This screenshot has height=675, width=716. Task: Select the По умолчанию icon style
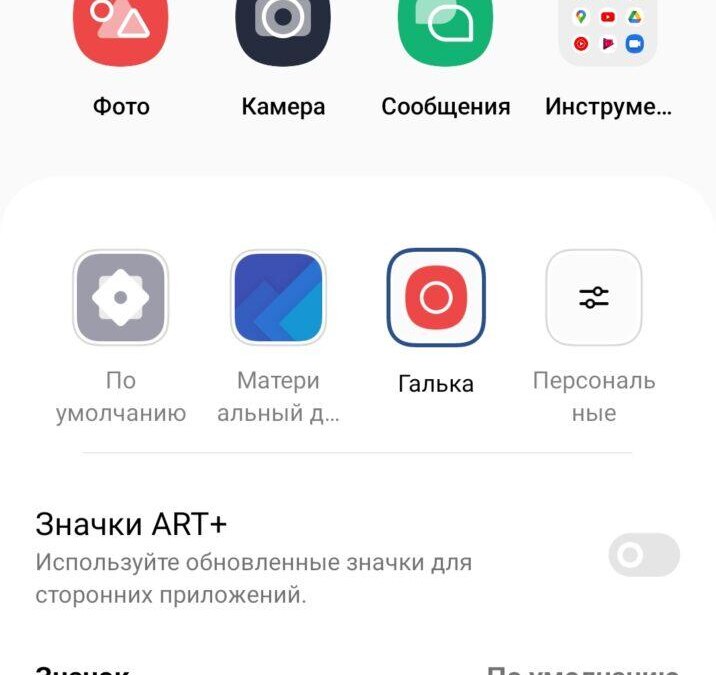120,298
